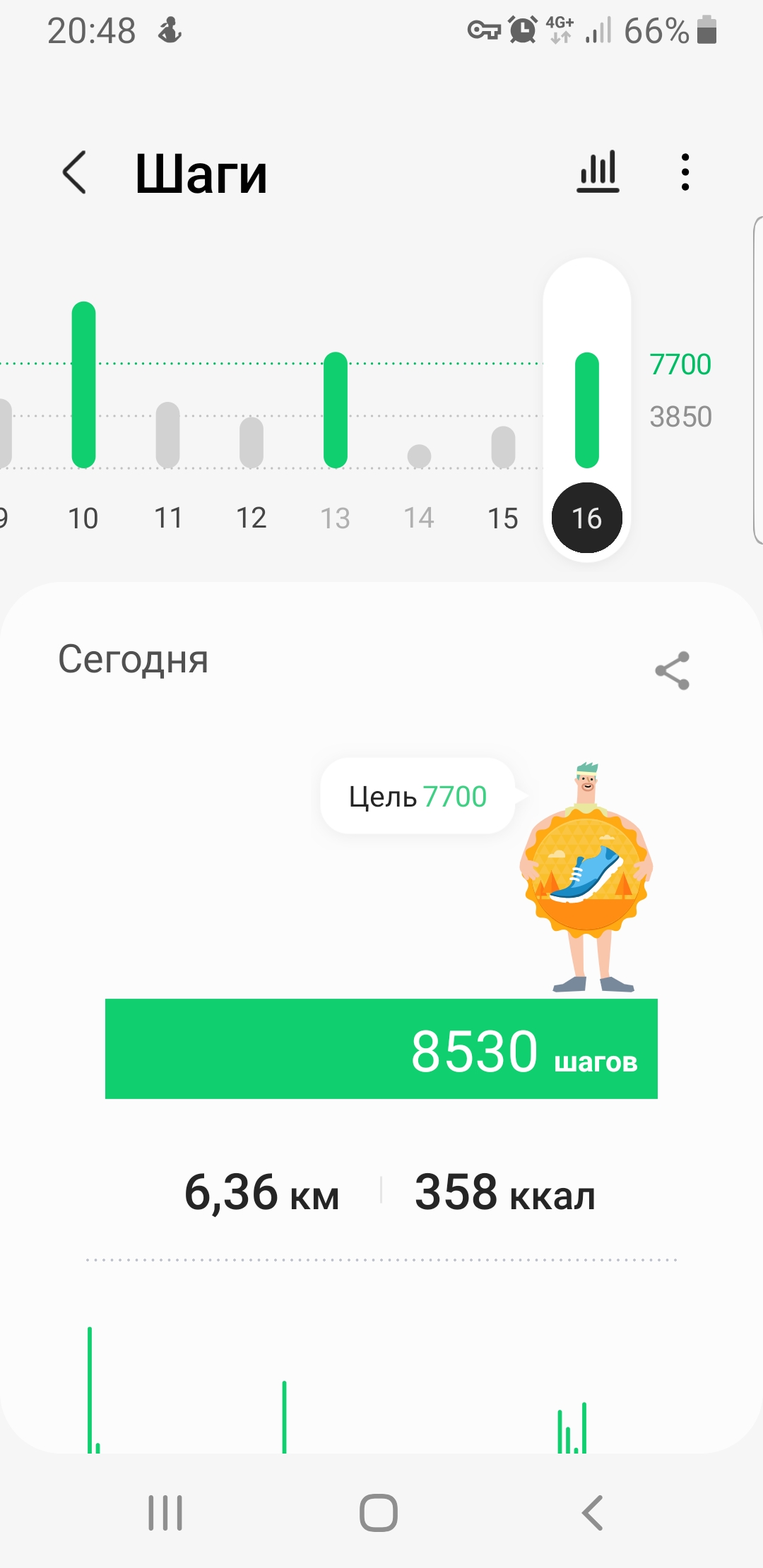This screenshot has height=1568, width=763.
Task: Open the steps statistics chart icon
Action: (598, 172)
